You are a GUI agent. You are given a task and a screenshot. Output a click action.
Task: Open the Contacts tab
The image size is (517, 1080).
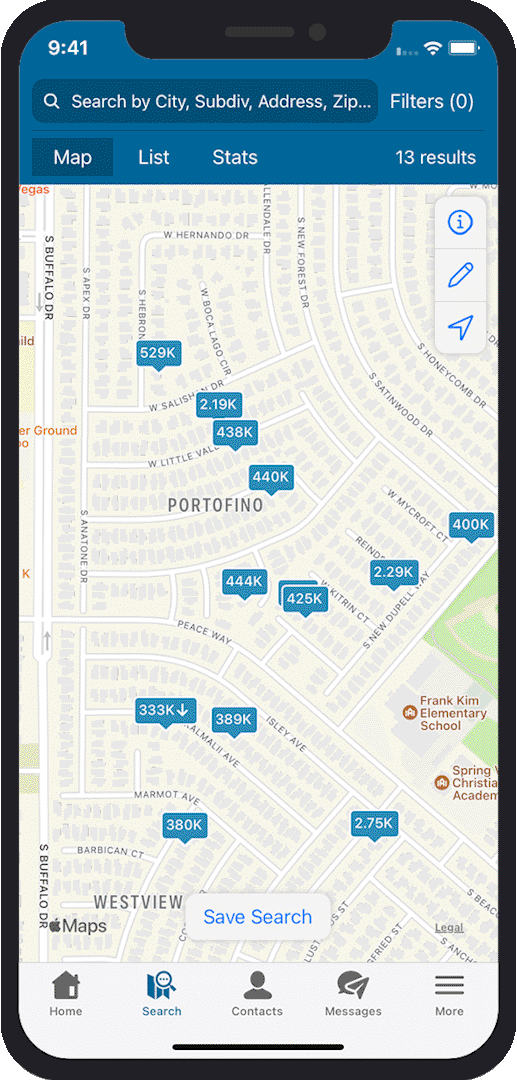257,994
